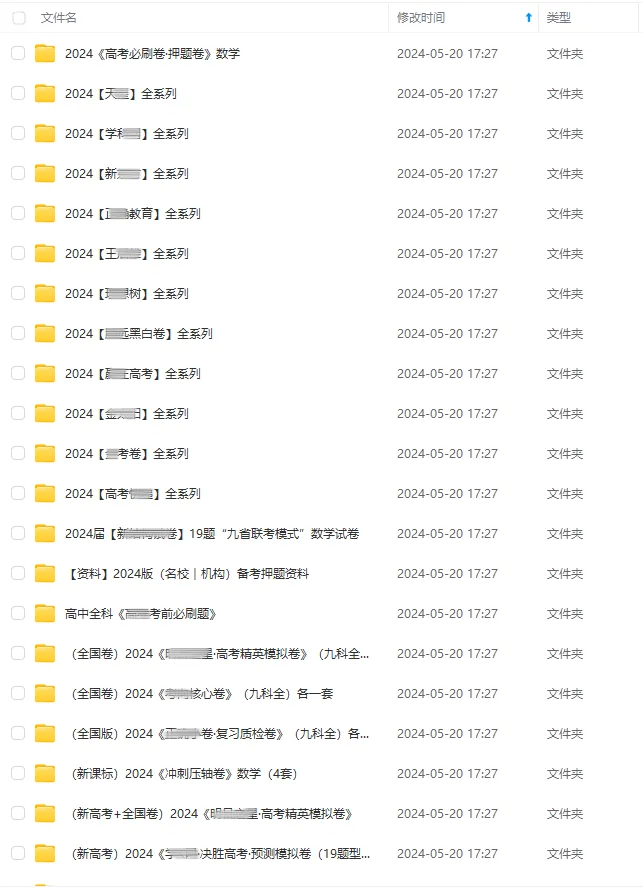This screenshot has width=643, height=888.
Task: Sort by 类型 column header
Action: coord(558,18)
